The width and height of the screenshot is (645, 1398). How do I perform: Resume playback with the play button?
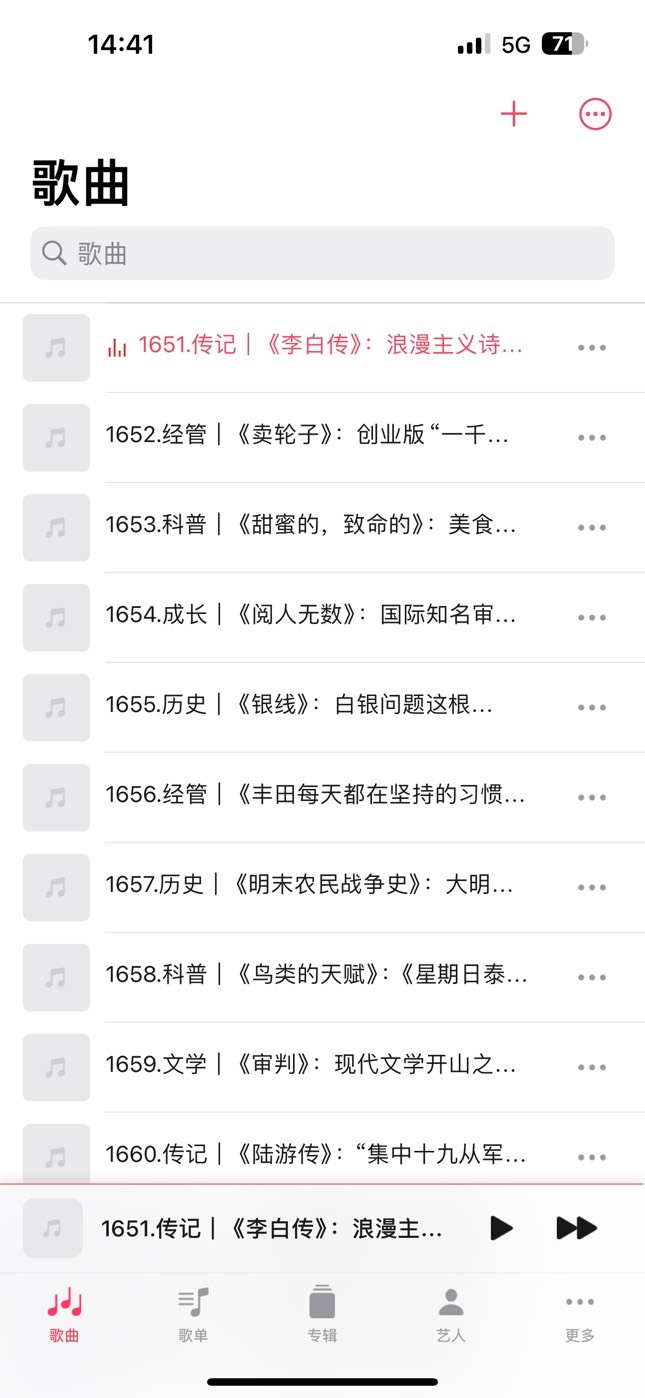pyautogui.click(x=502, y=1228)
